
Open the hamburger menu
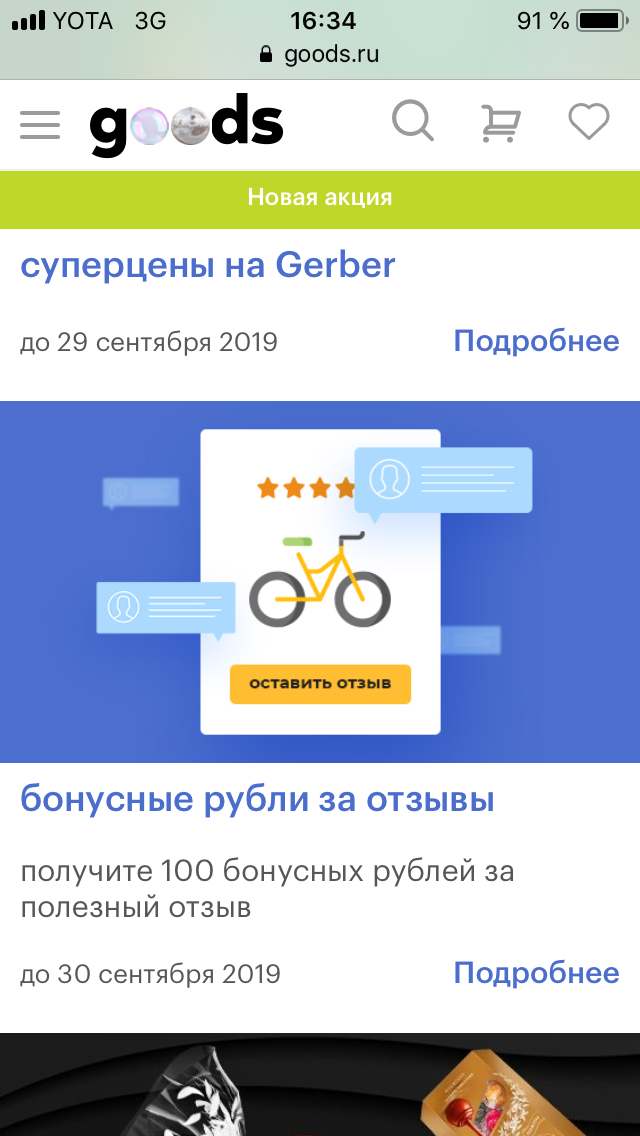[40, 125]
